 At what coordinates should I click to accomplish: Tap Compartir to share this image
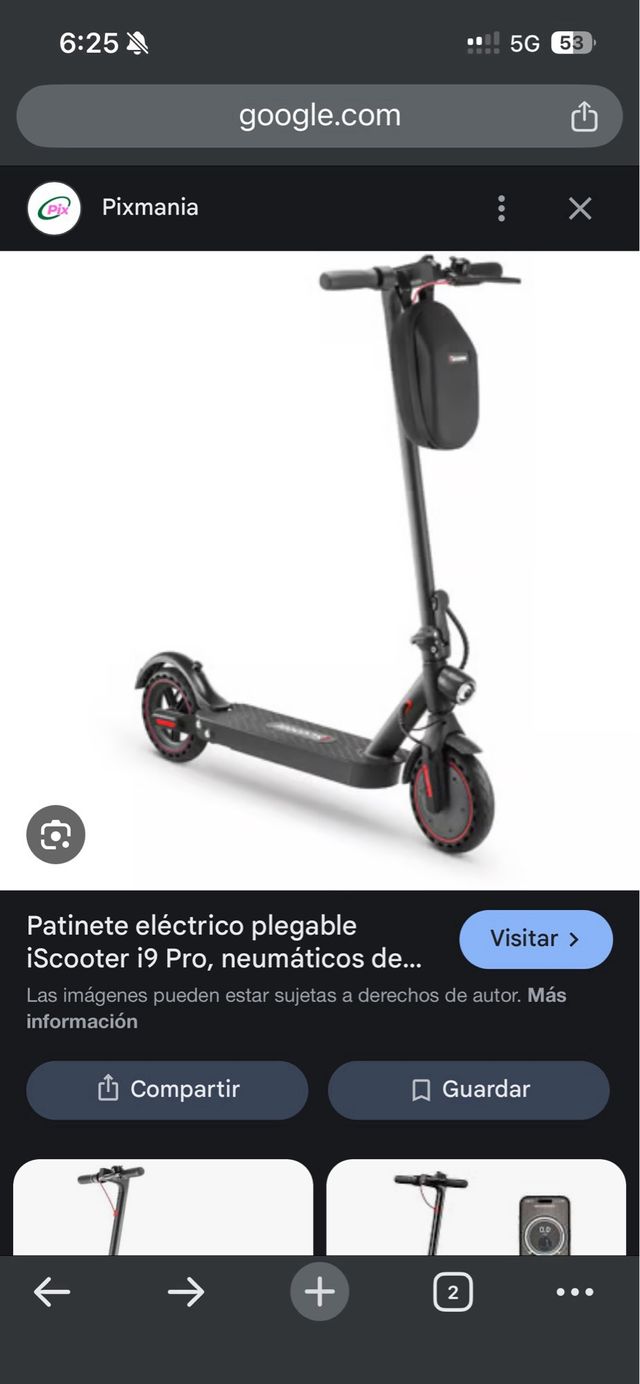(x=167, y=1089)
